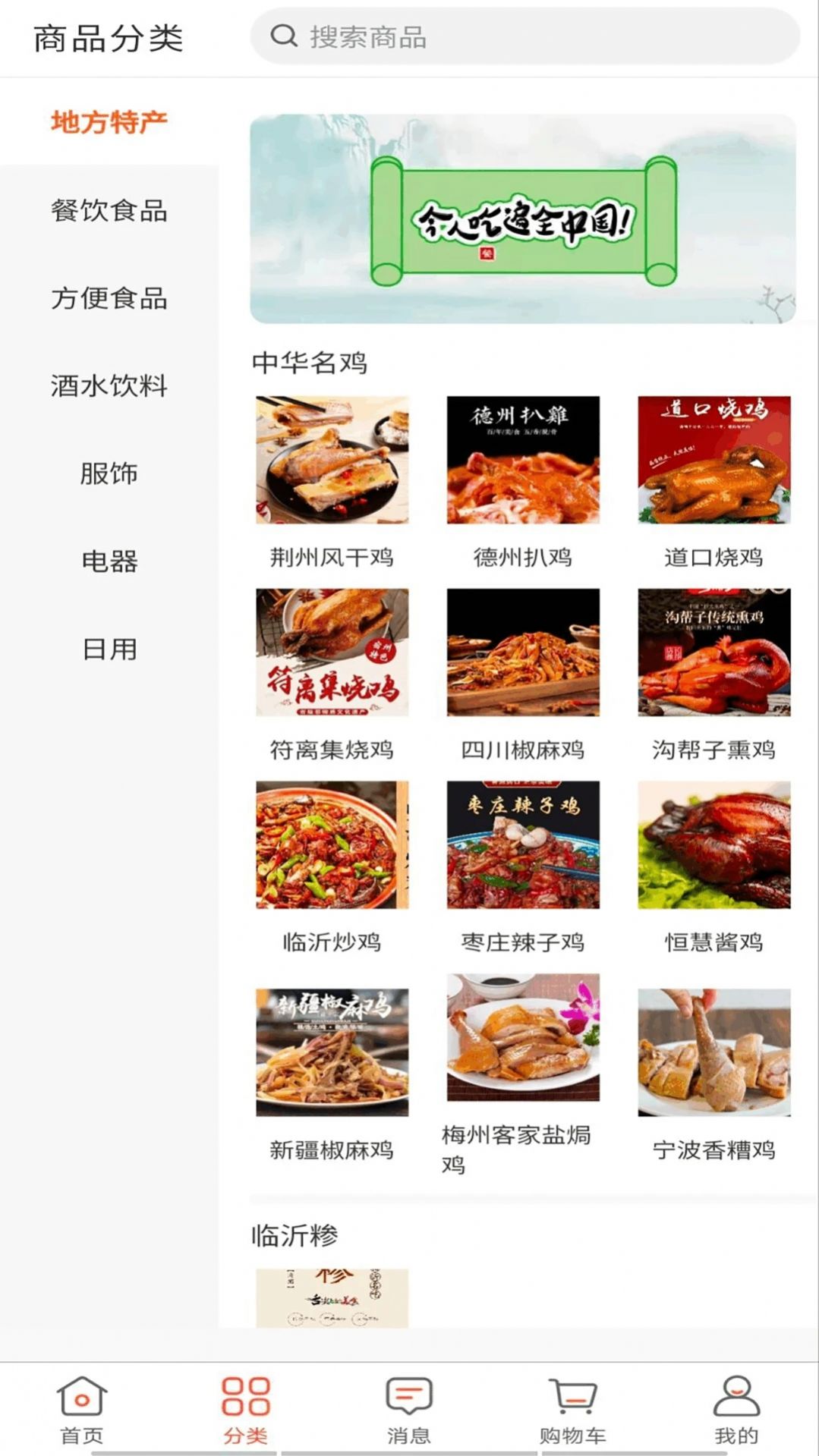Open the 电器 category
The image size is (819, 1456).
click(x=110, y=562)
